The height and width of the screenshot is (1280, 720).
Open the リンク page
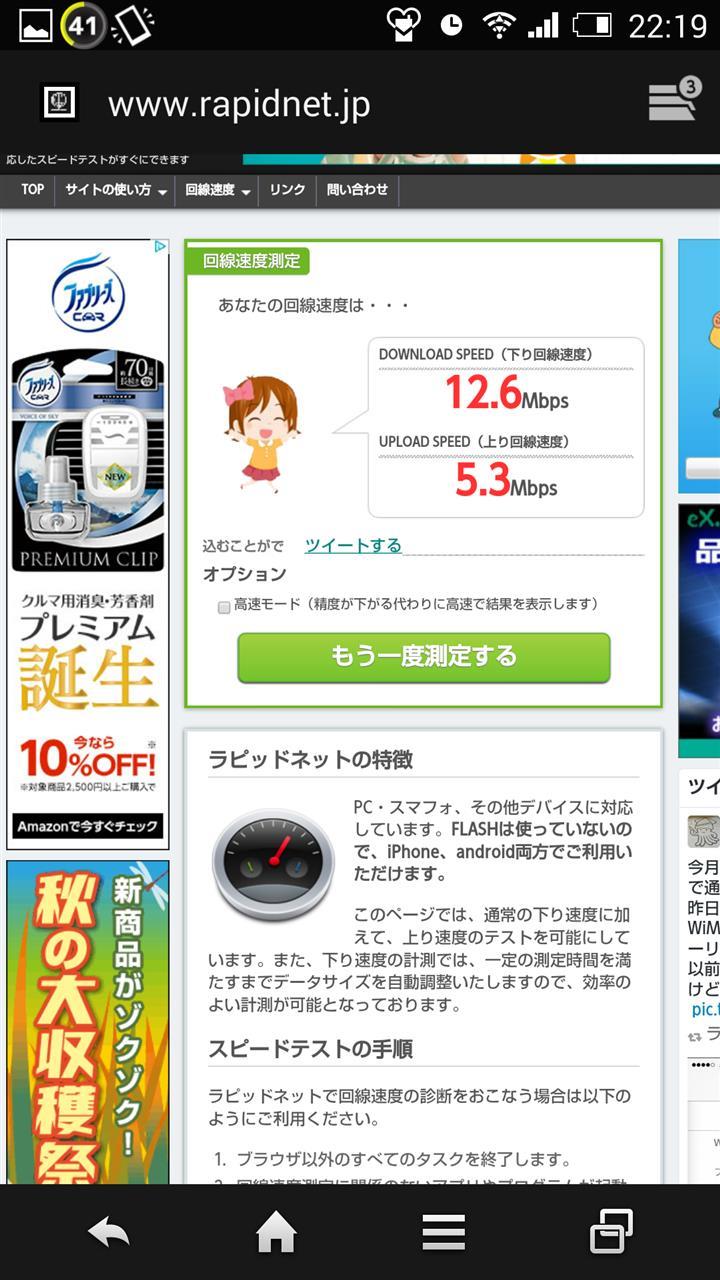click(x=287, y=190)
